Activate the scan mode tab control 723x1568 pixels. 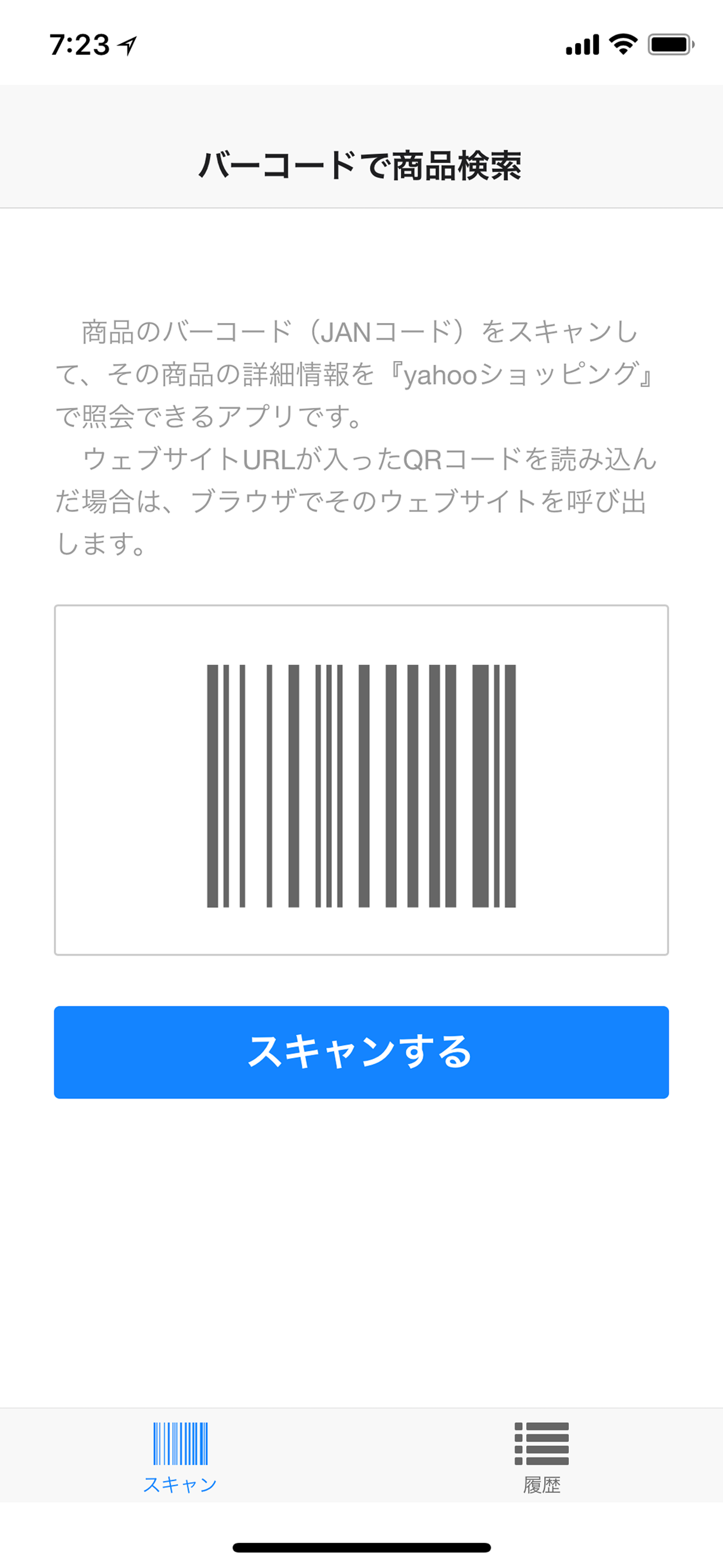tap(180, 1454)
